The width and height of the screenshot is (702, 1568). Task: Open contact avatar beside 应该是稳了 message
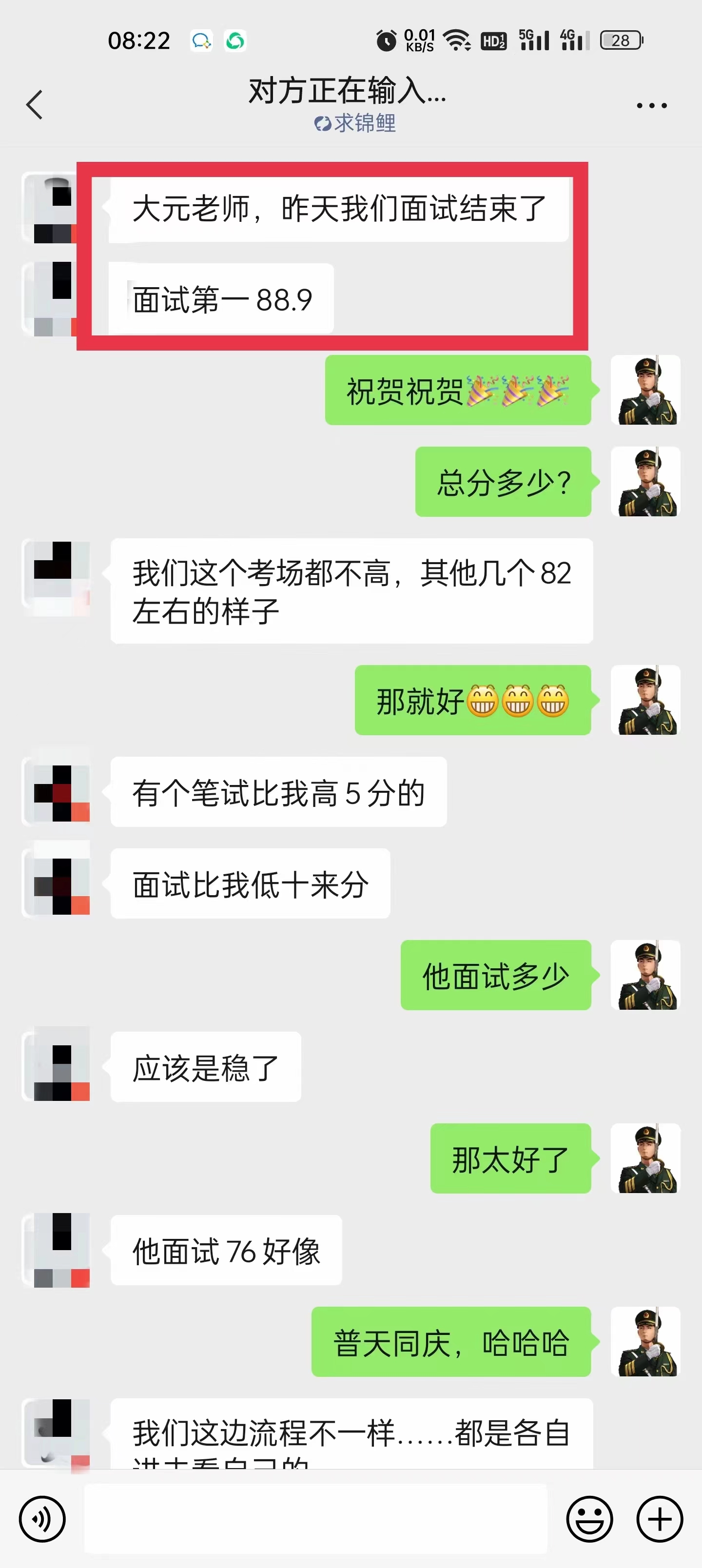click(56, 1066)
